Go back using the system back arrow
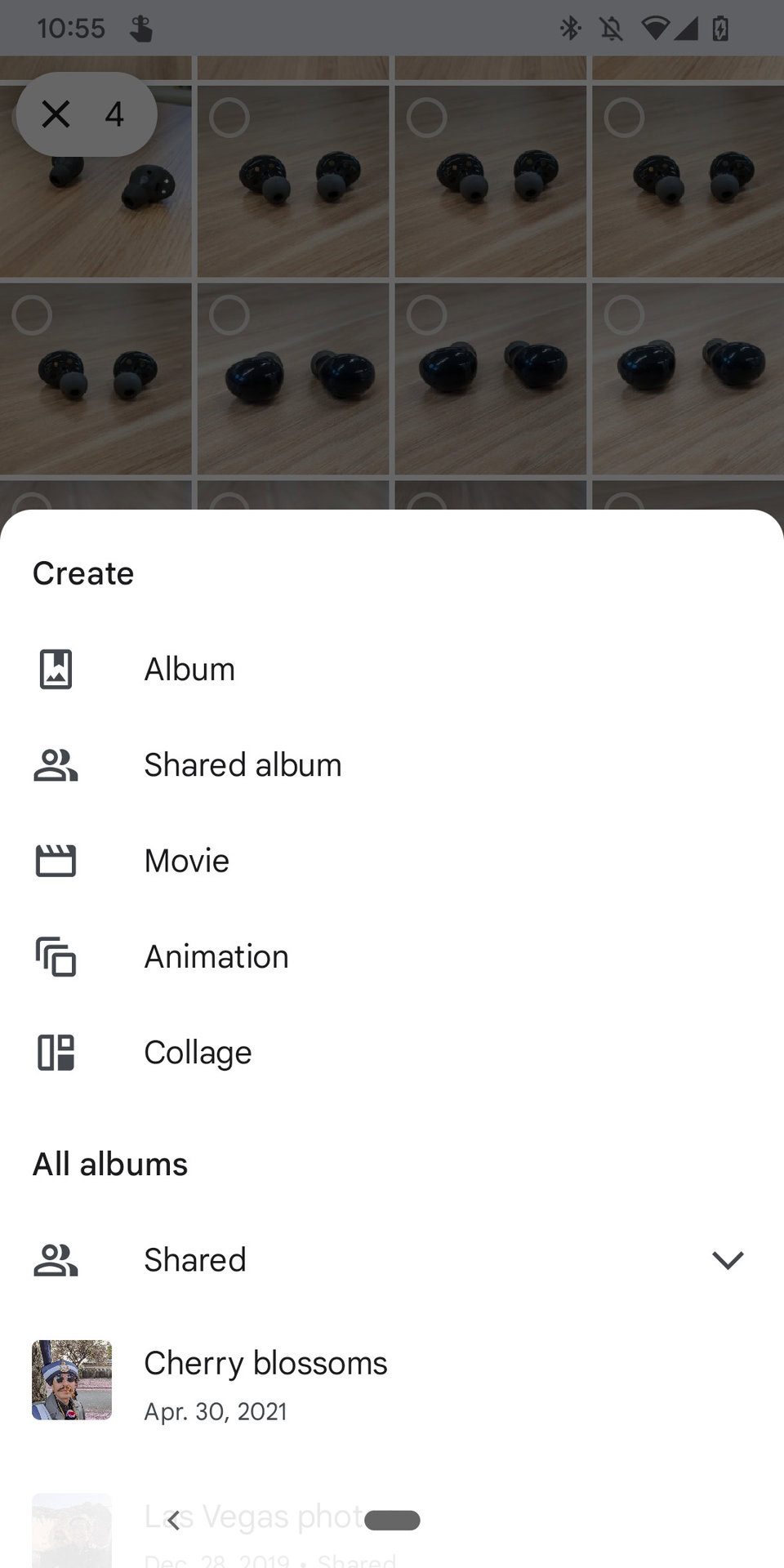 (x=173, y=1520)
